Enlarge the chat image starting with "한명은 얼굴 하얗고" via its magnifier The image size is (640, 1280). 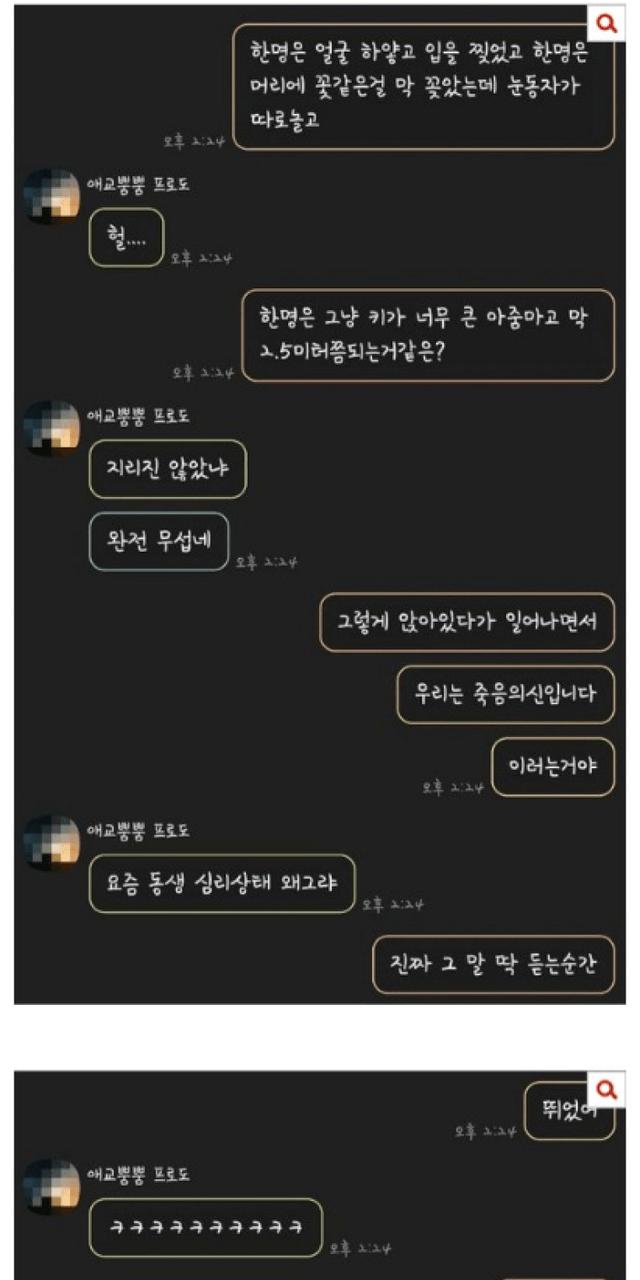(x=606, y=24)
